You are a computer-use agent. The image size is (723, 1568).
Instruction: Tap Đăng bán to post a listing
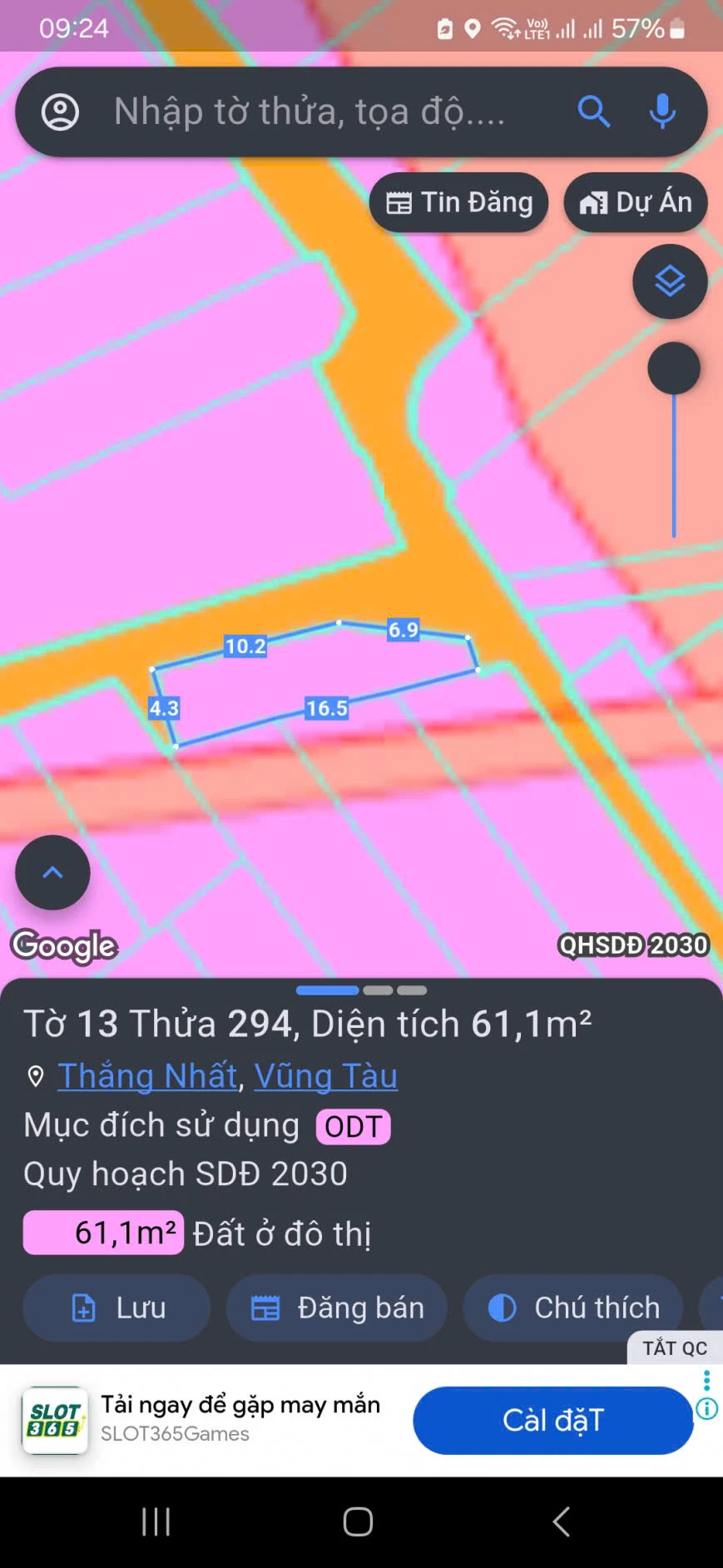coord(337,1307)
